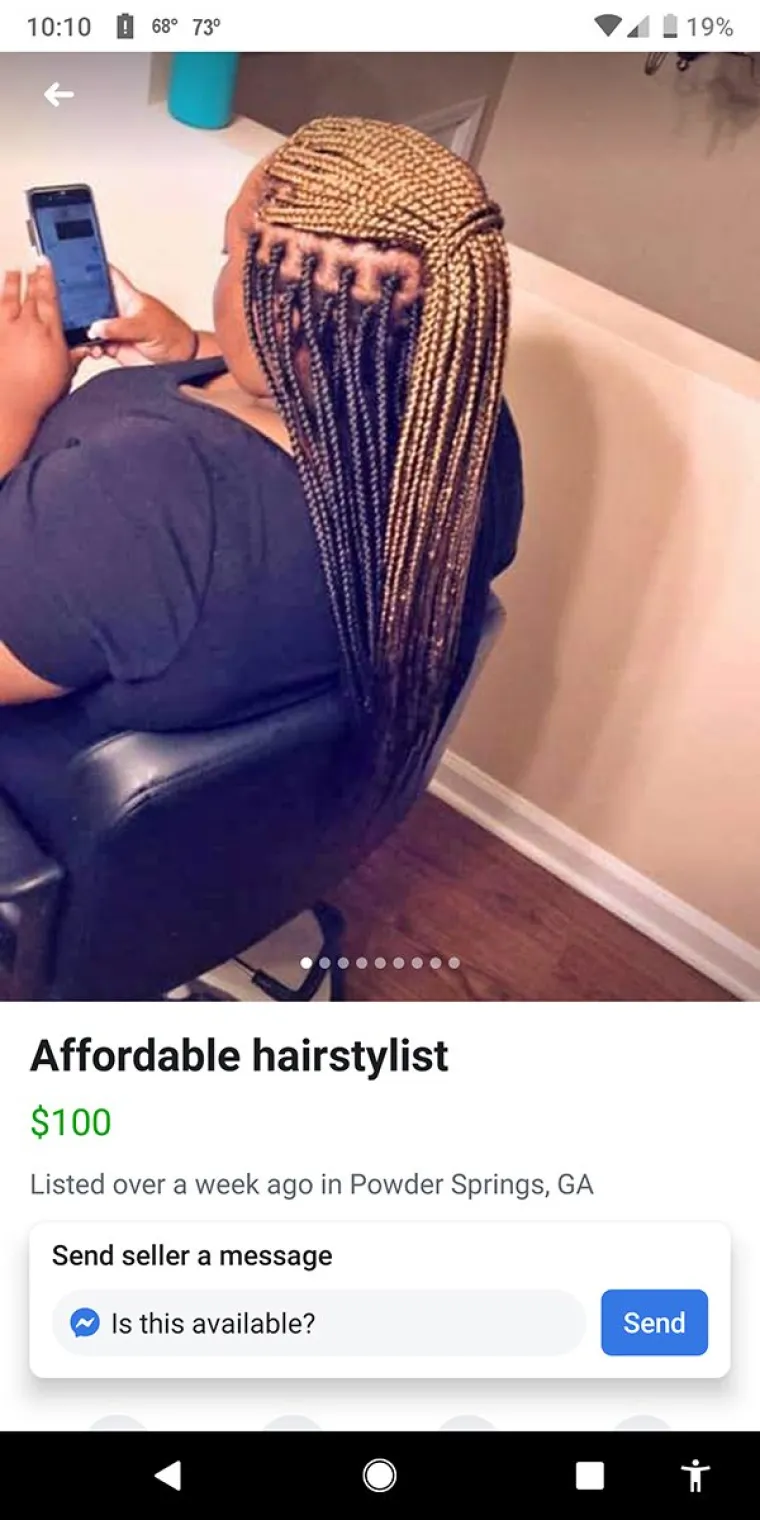The image size is (760, 1520).
Task: Open the accessibility button in navigation bar
Action: coord(694,1475)
